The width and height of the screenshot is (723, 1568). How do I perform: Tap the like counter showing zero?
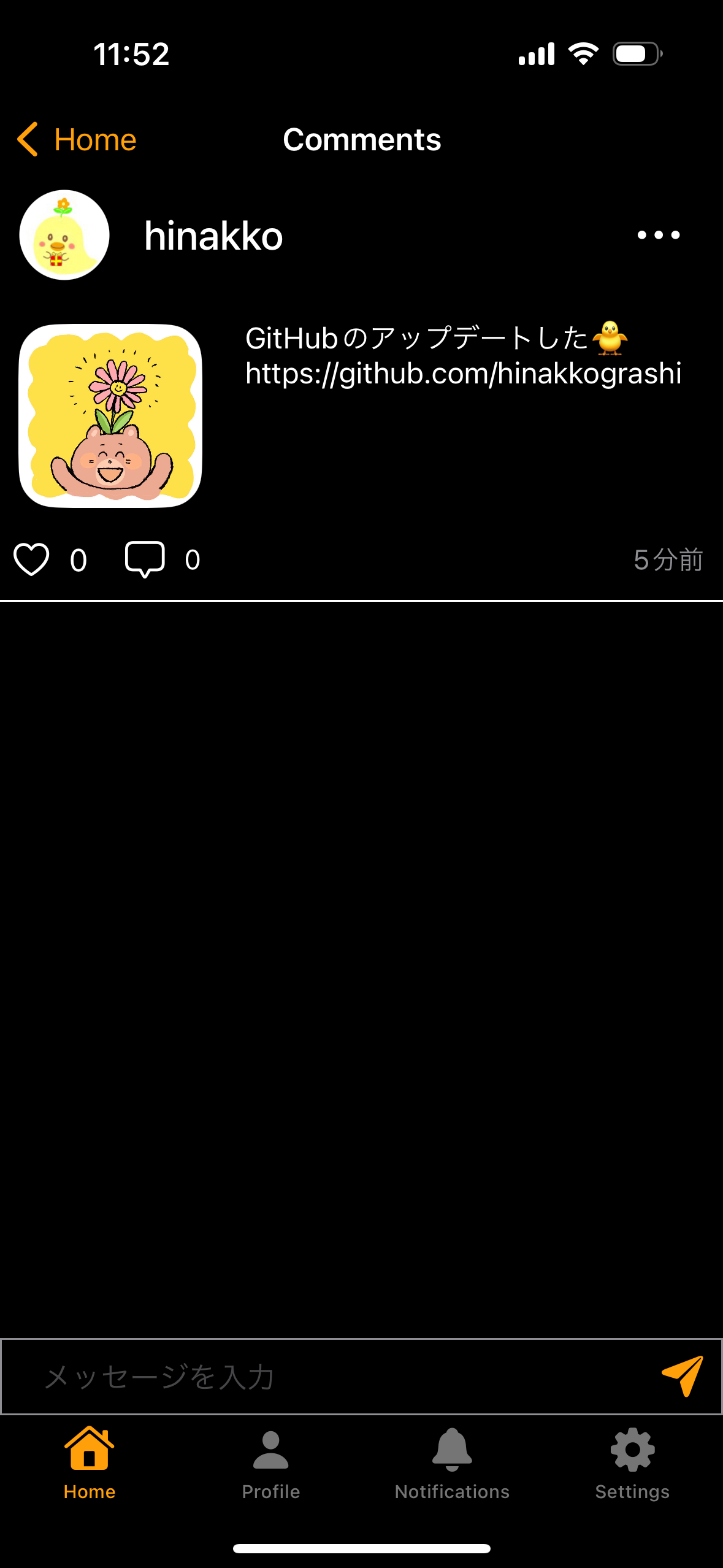(x=77, y=558)
